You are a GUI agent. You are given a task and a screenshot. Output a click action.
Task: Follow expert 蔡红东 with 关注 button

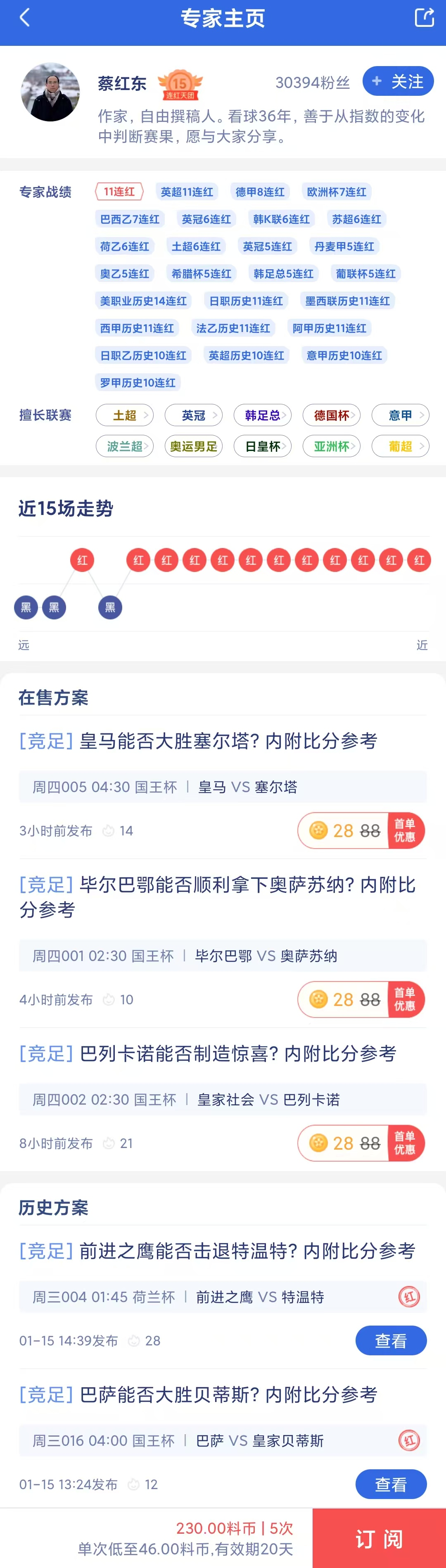pyautogui.click(x=398, y=82)
